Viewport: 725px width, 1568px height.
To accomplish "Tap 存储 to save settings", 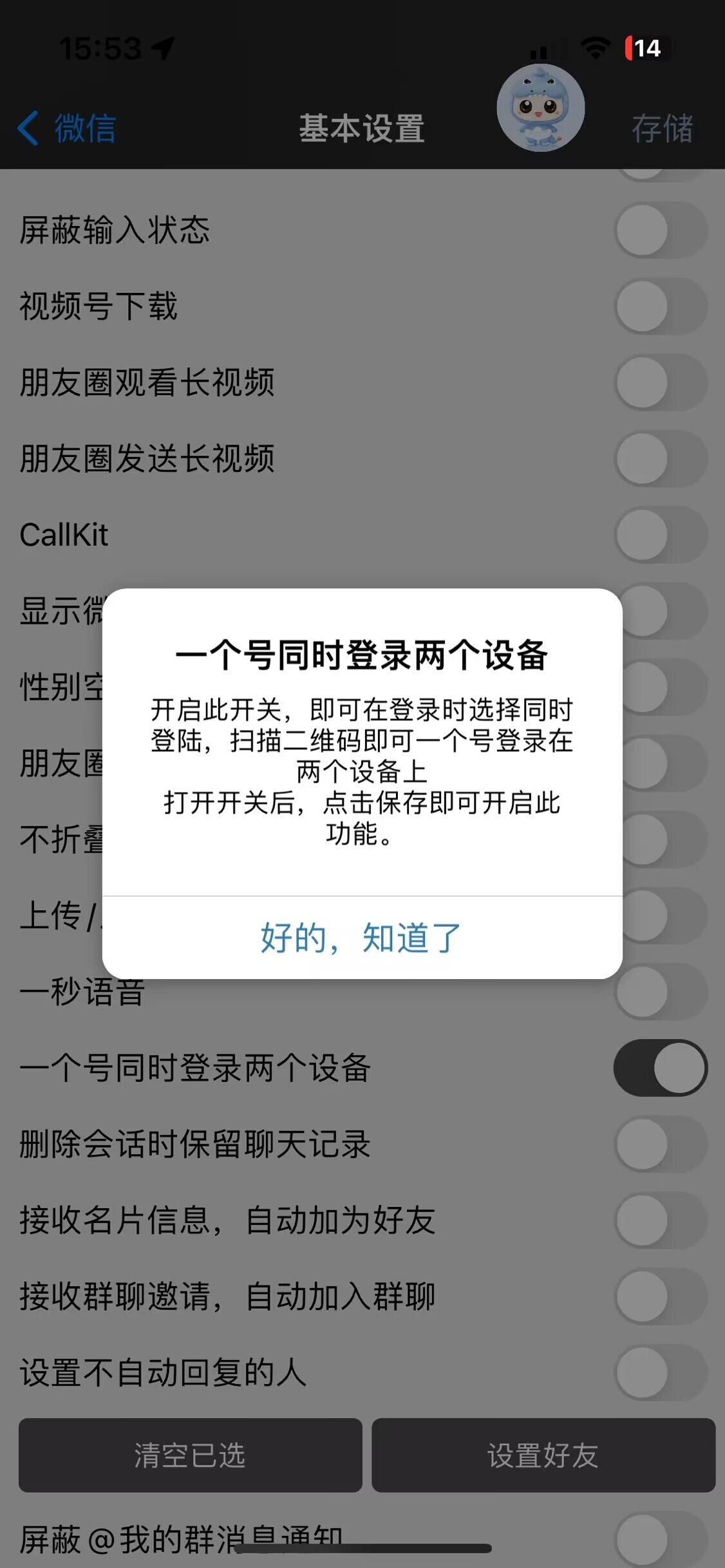I will (662, 128).
